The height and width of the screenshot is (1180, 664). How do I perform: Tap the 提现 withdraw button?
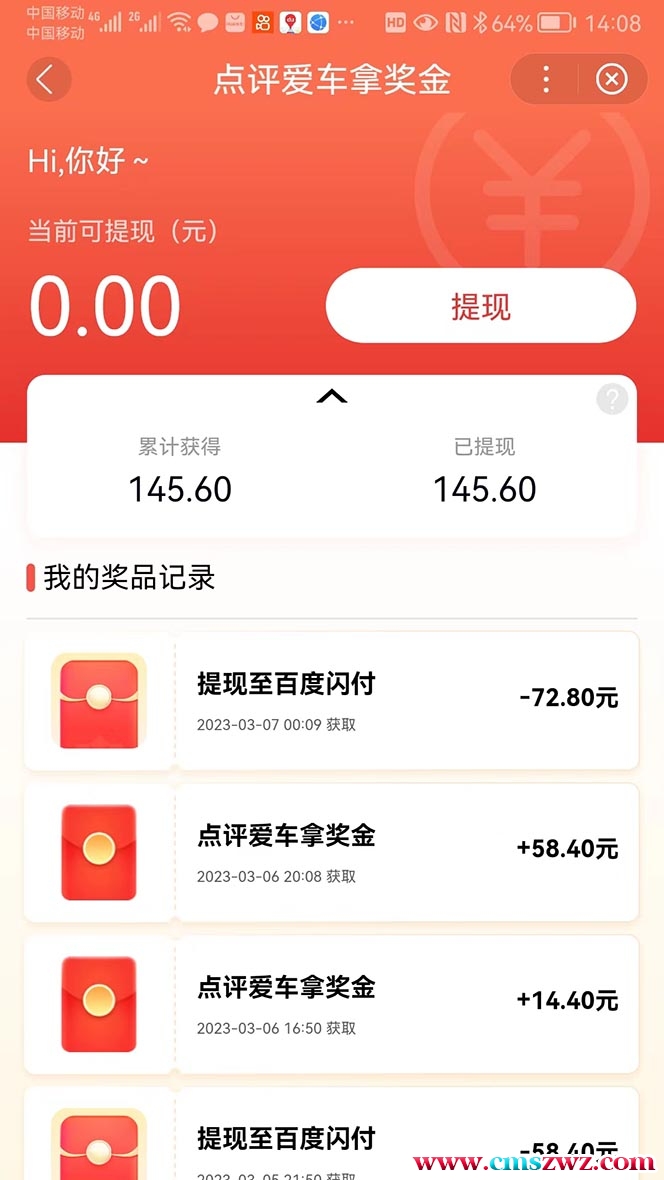tap(481, 306)
